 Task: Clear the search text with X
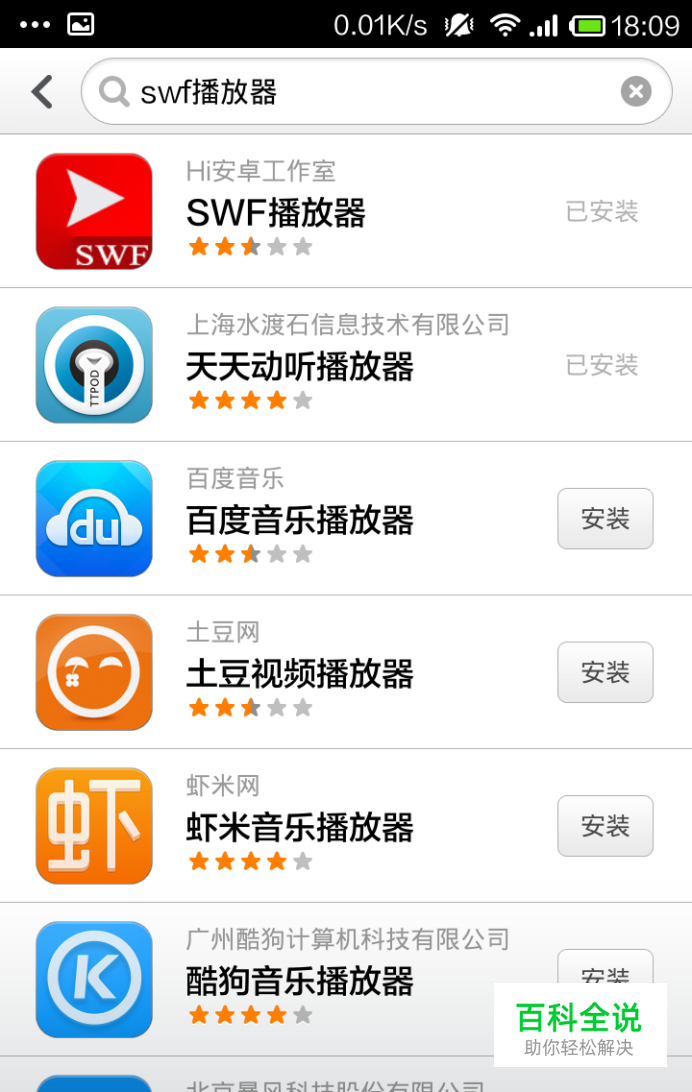pyautogui.click(x=636, y=92)
